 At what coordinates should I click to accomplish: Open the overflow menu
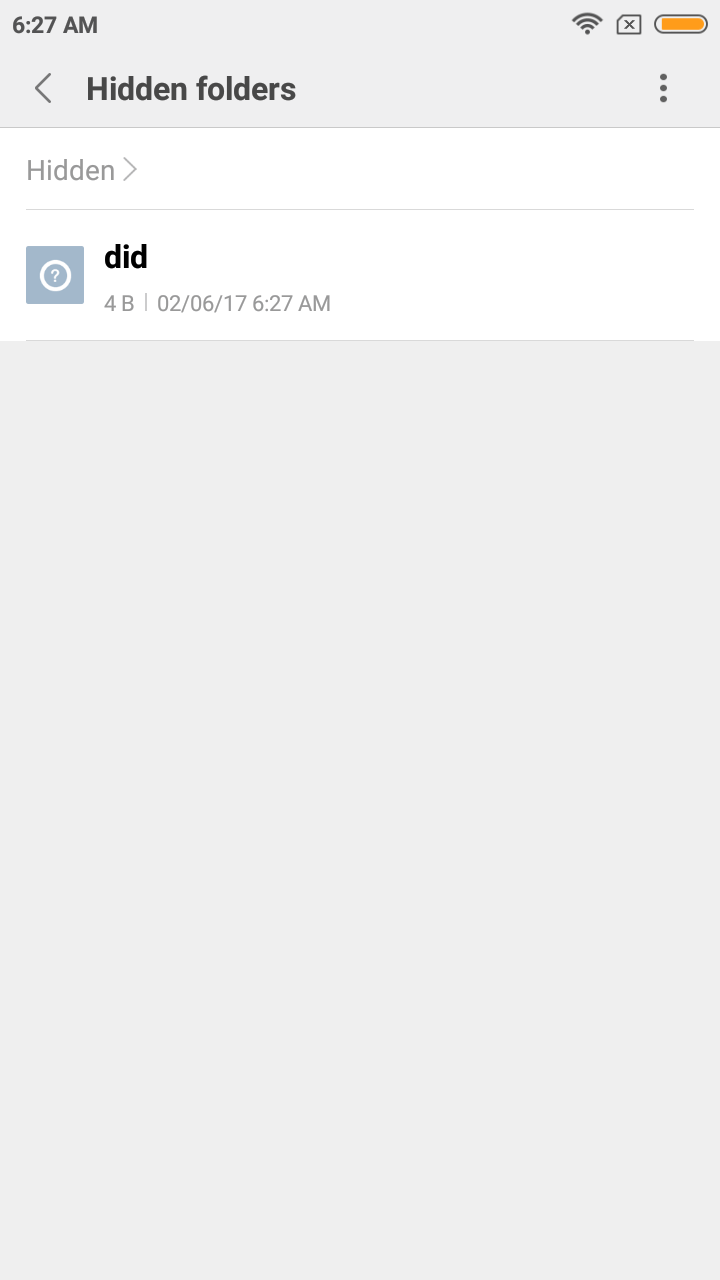click(x=663, y=88)
